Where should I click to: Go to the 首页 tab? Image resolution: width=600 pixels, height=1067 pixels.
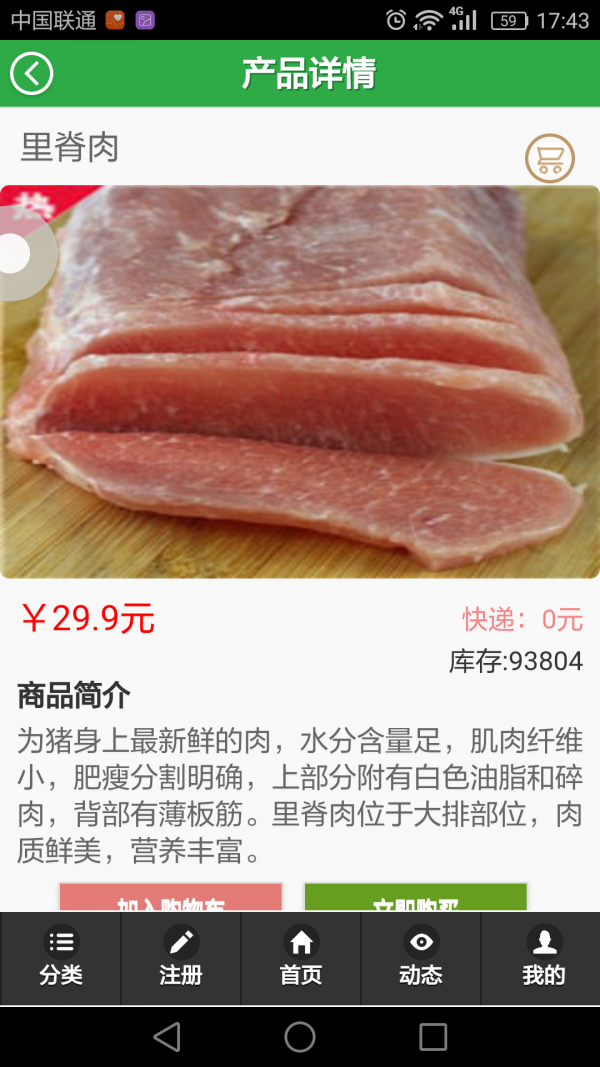tap(301, 958)
